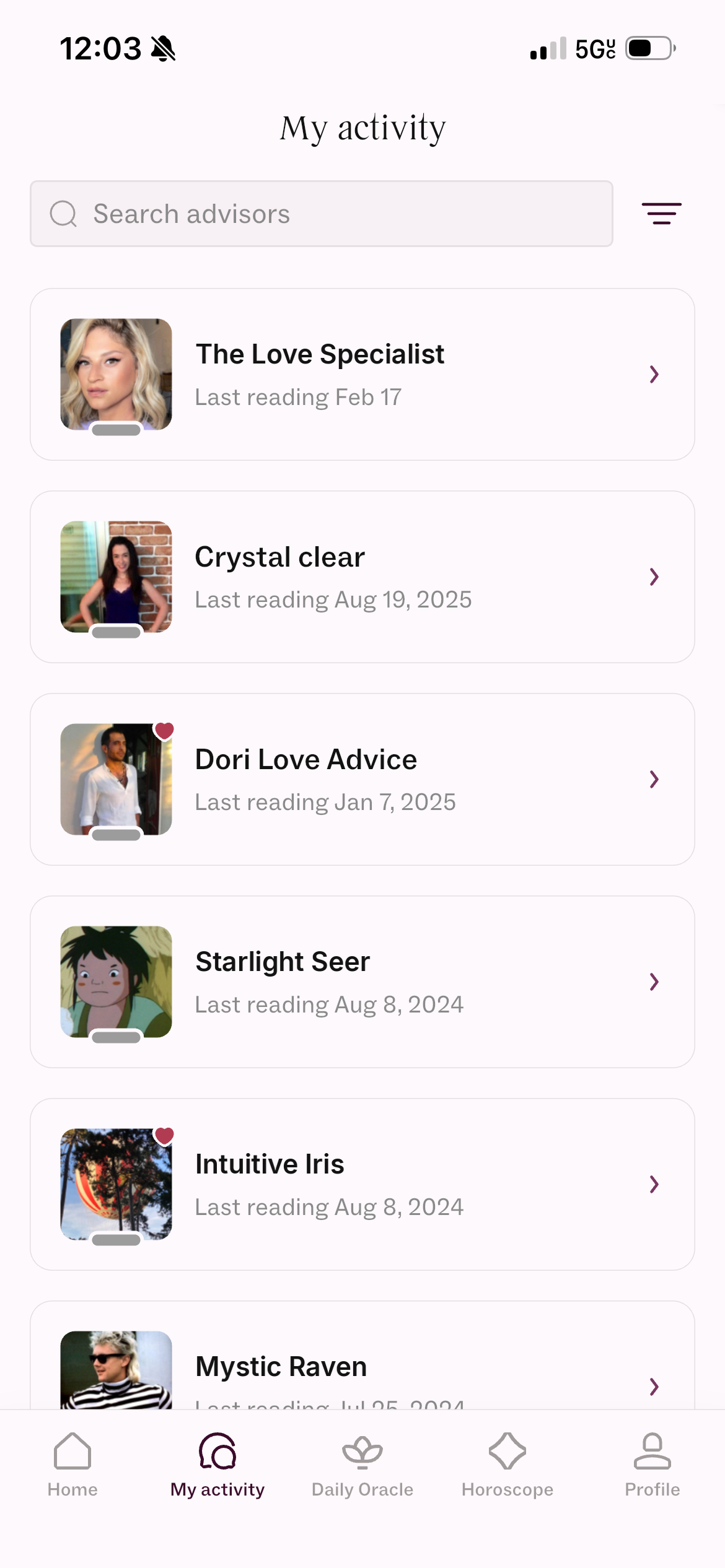Open Intuitive Iris advisor card
This screenshot has width=725, height=1568.
click(x=362, y=1184)
